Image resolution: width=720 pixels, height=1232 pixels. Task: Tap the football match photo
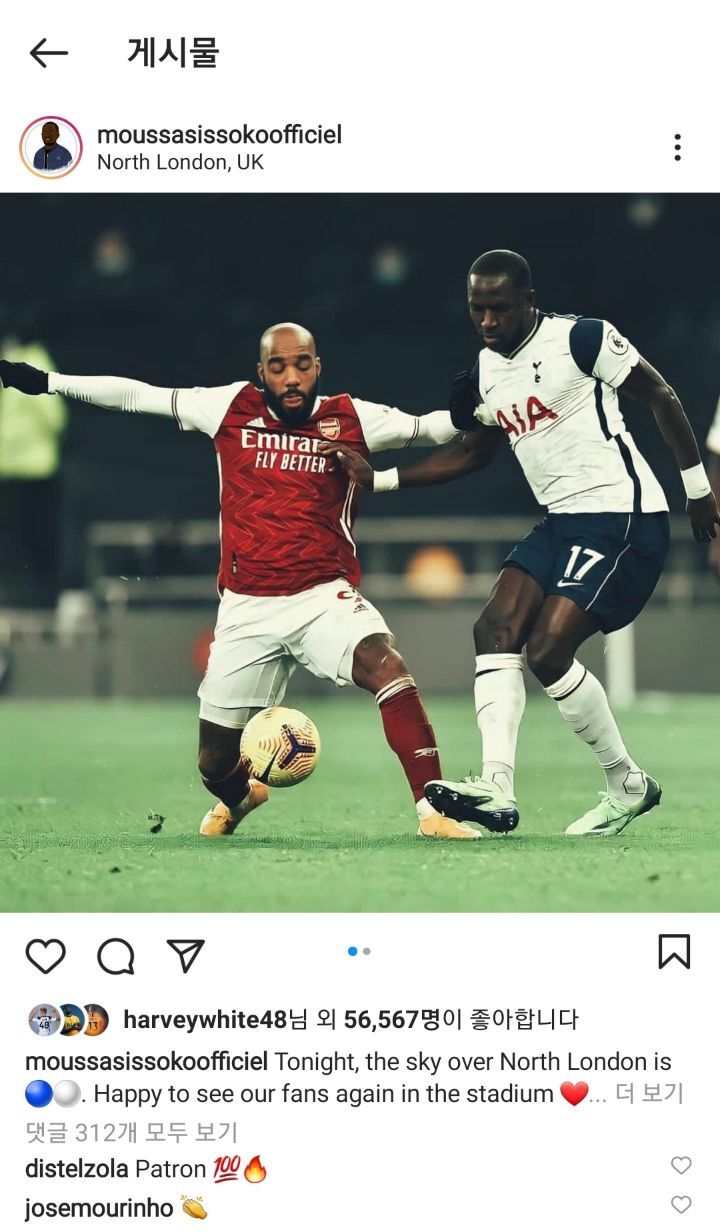coord(360,552)
